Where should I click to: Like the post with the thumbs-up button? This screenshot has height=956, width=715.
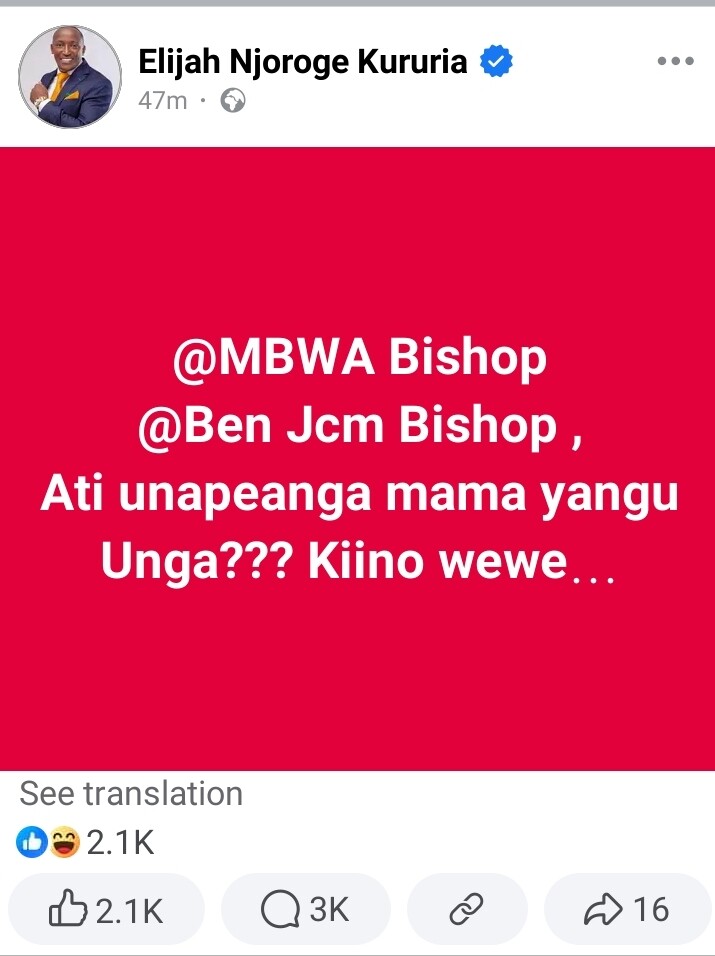click(105, 909)
